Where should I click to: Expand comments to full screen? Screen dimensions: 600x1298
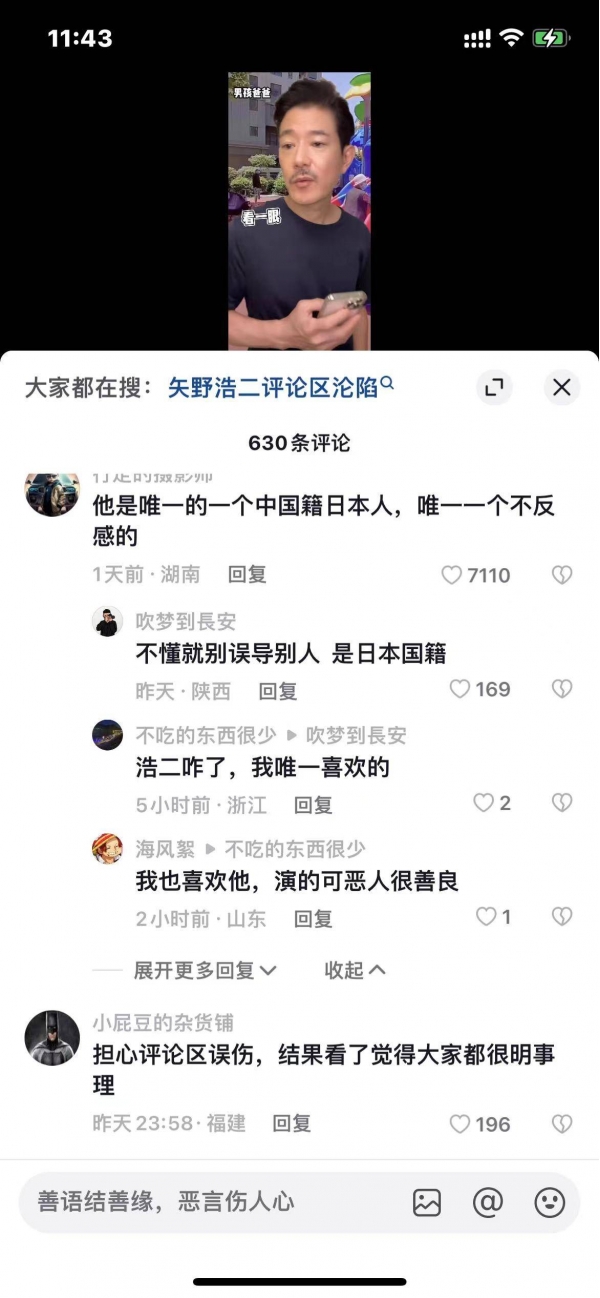[x=493, y=387]
